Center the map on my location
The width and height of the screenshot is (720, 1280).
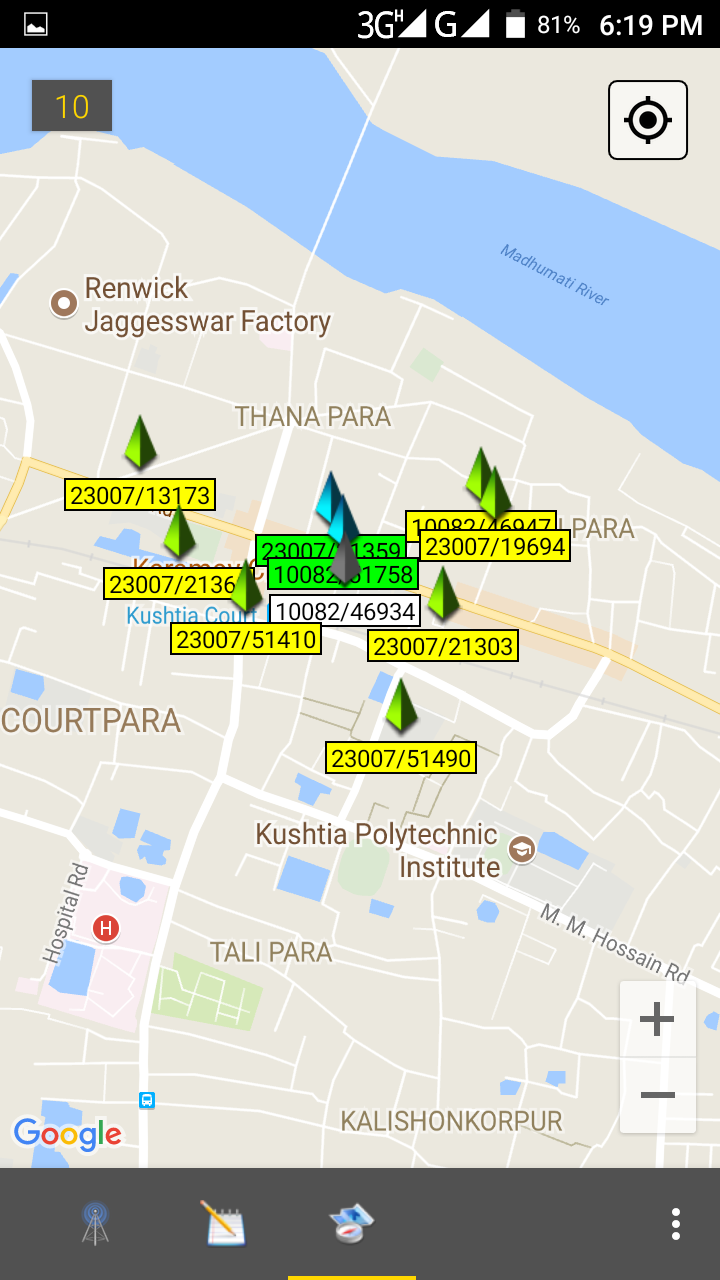click(x=648, y=120)
